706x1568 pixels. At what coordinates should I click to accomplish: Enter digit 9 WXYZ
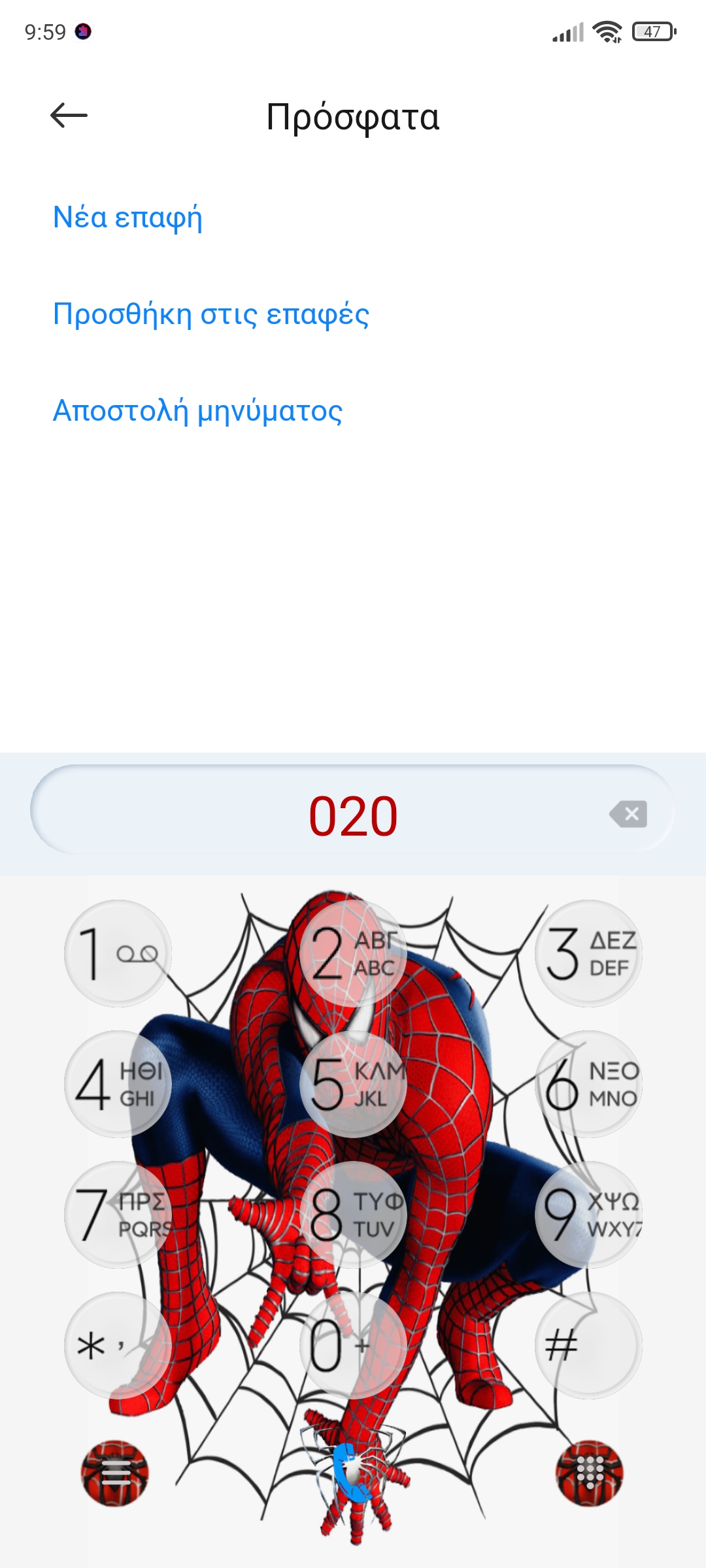coord(588,1215)
